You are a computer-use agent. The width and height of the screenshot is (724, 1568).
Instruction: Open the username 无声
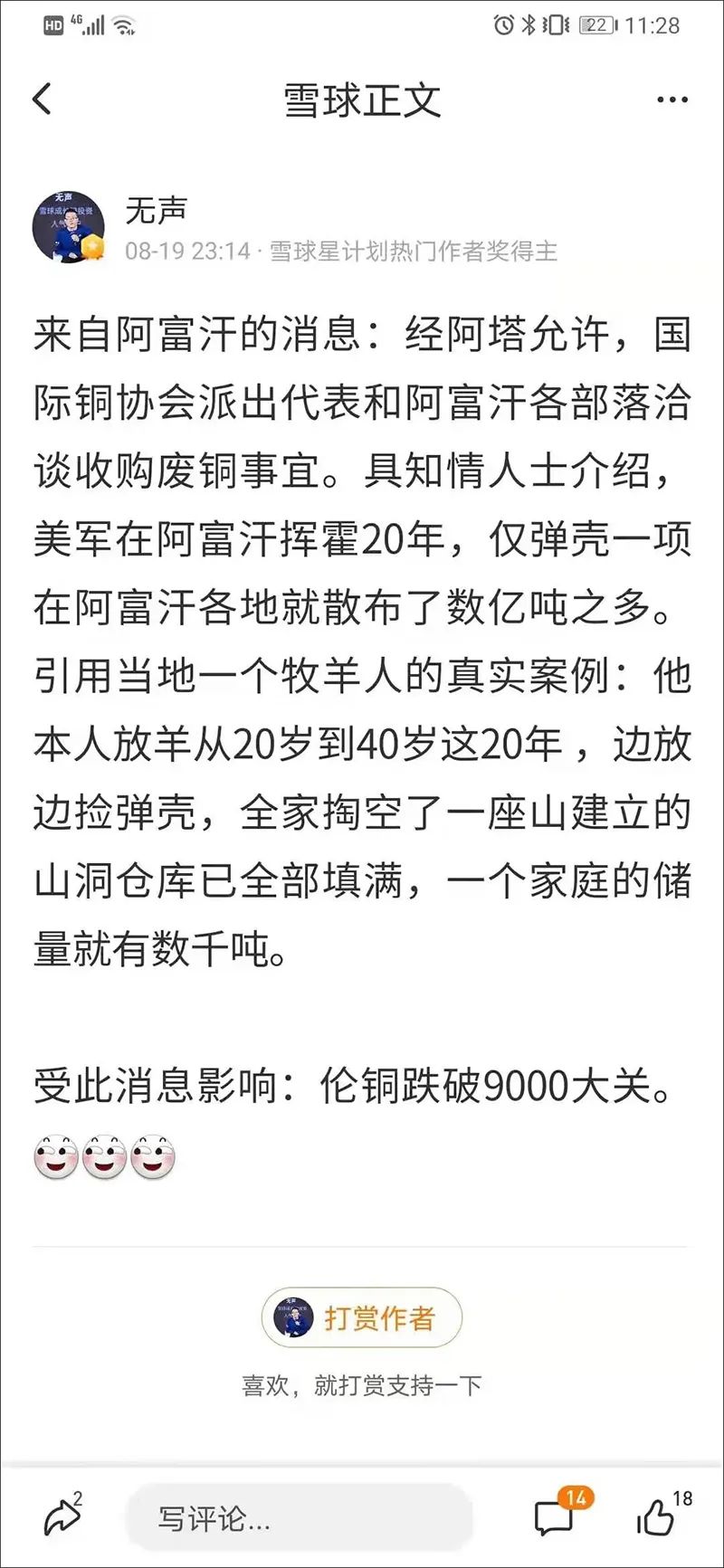point(156,210)
